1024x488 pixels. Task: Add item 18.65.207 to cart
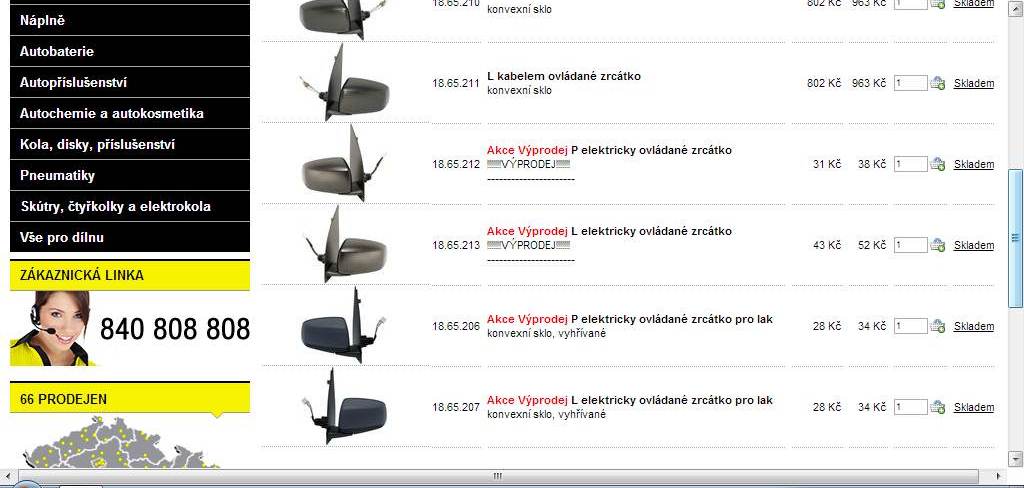[938, 407]
